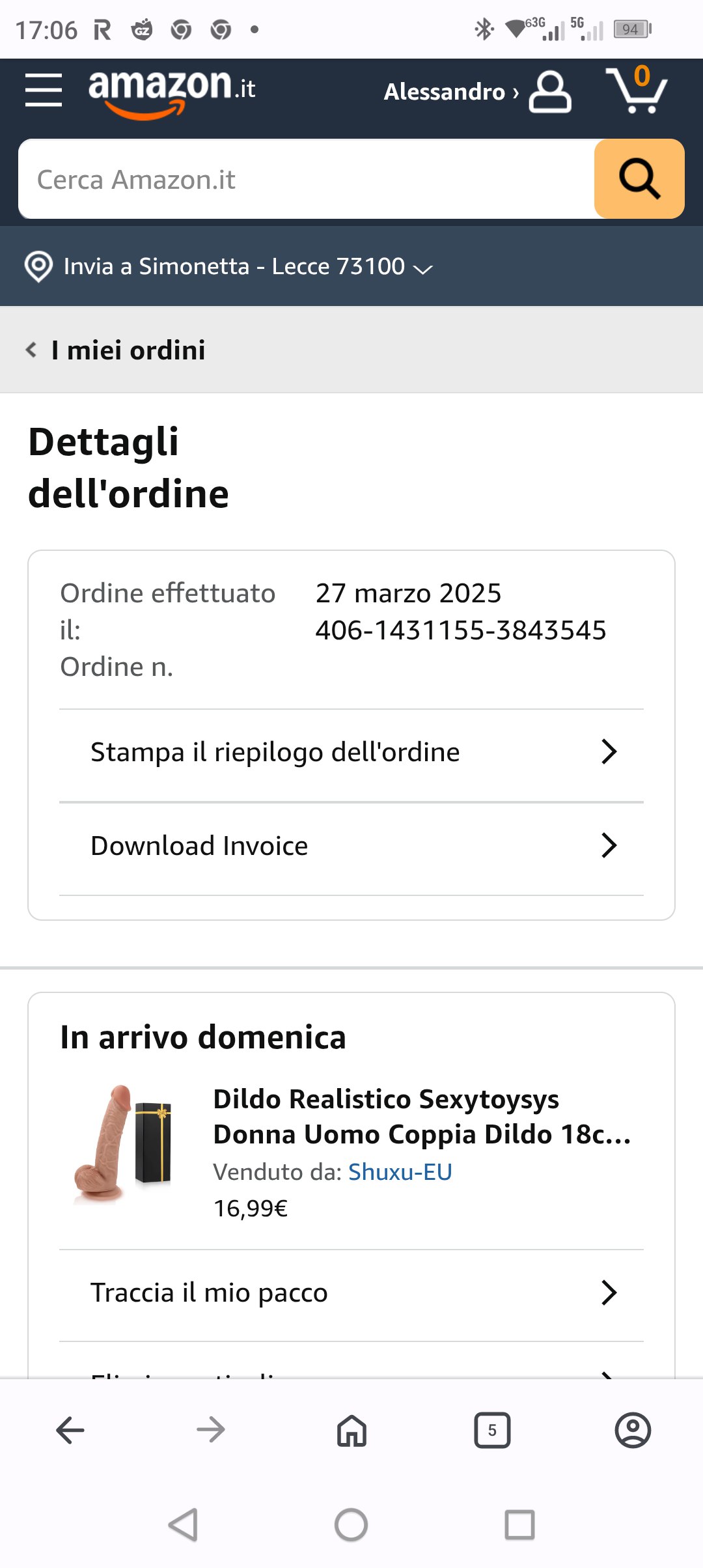Open the ordered product image

click(124, 1144)
